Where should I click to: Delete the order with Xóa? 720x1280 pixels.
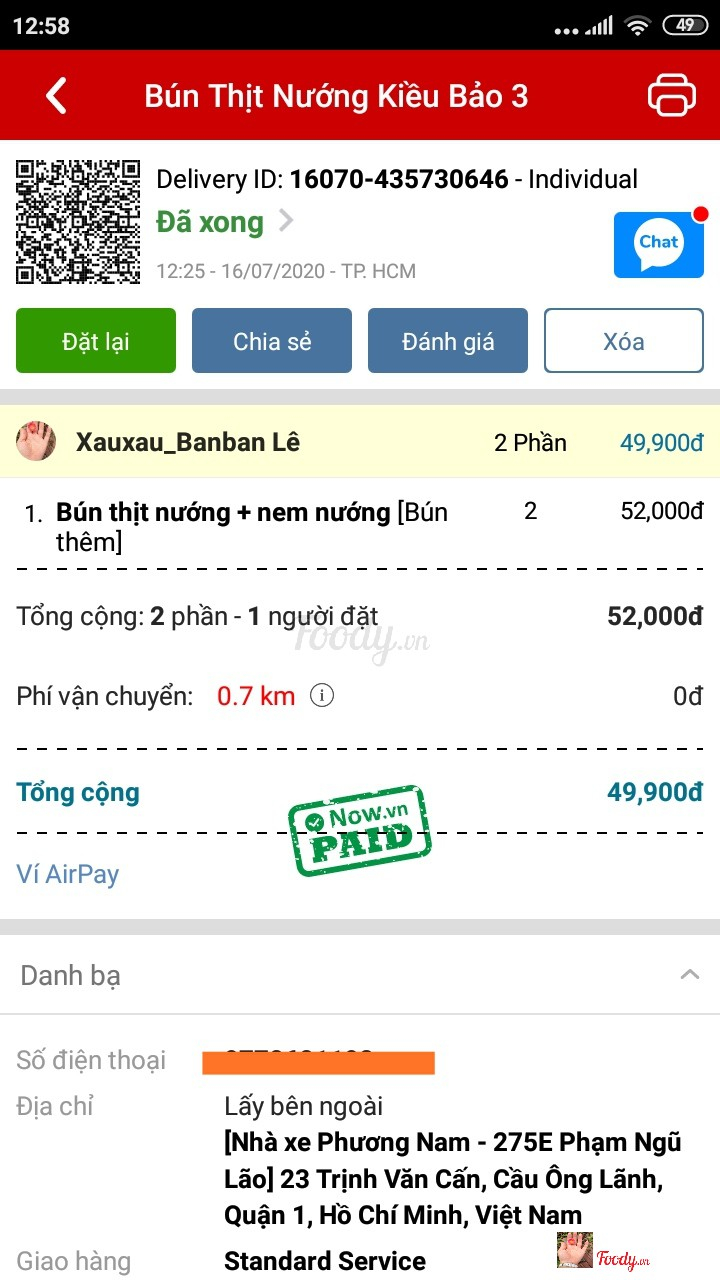click(623, 341)
